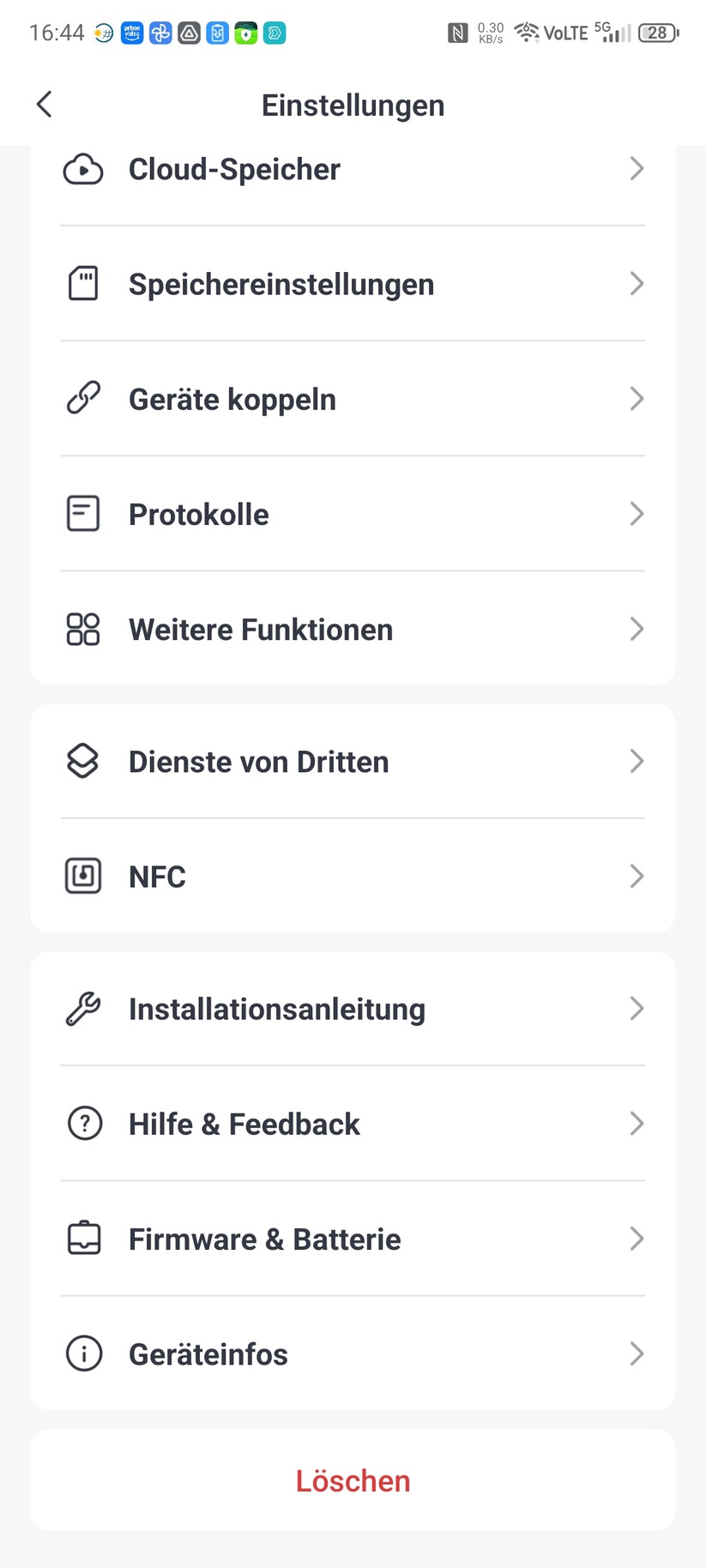Select the Protokolle document icon
This screenshot has width=706, height=1568.
(x=82, y=513)
